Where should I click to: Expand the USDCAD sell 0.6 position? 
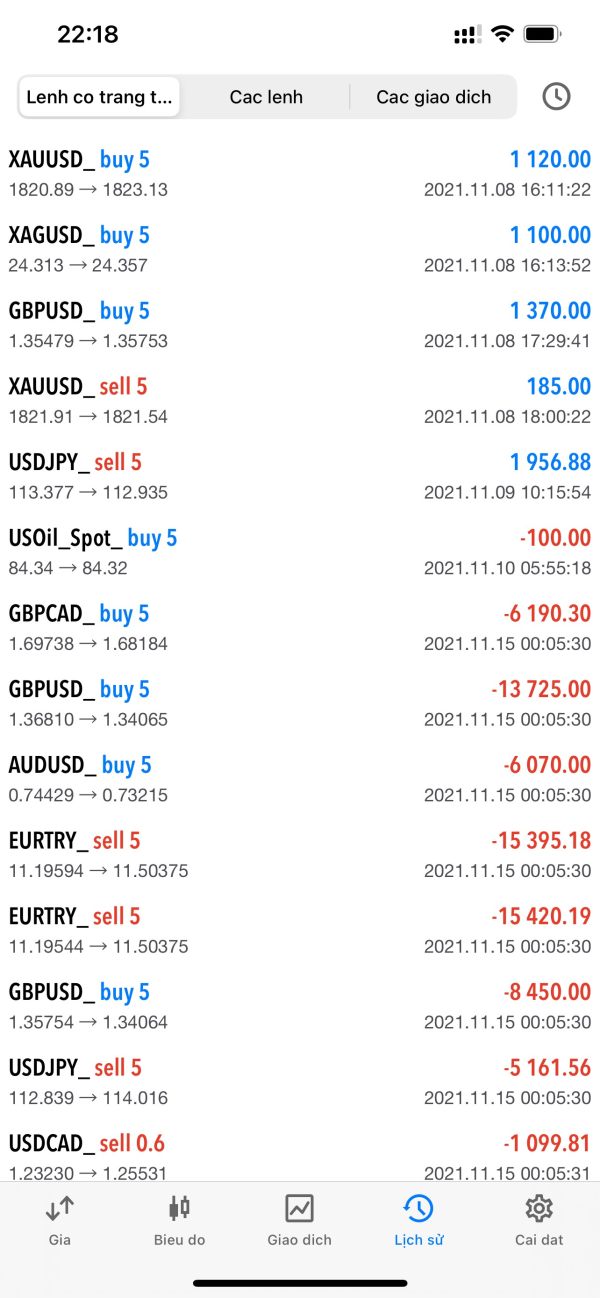[x=300, y=1156]
